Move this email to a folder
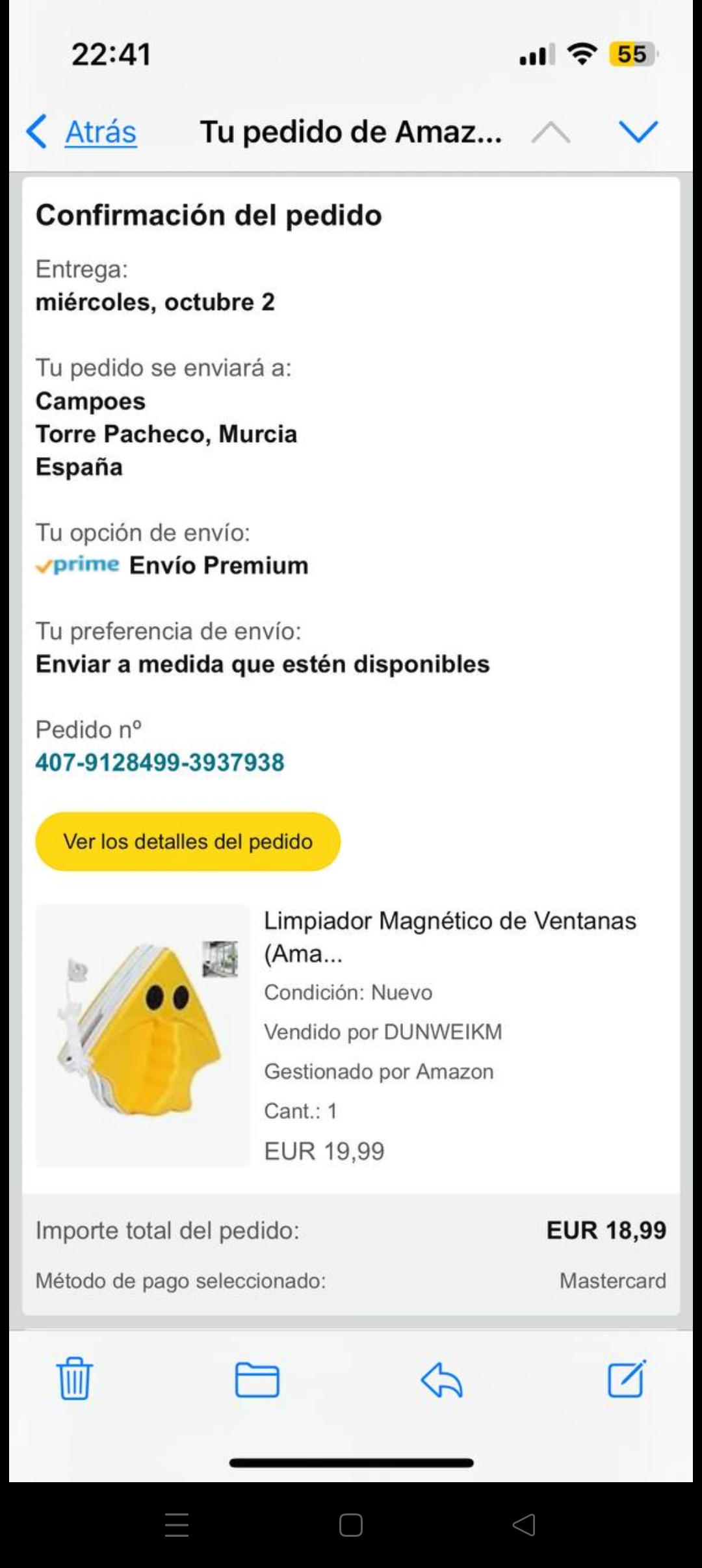This screenshot has width=702, height=1568. click(x=257, y=1379)
